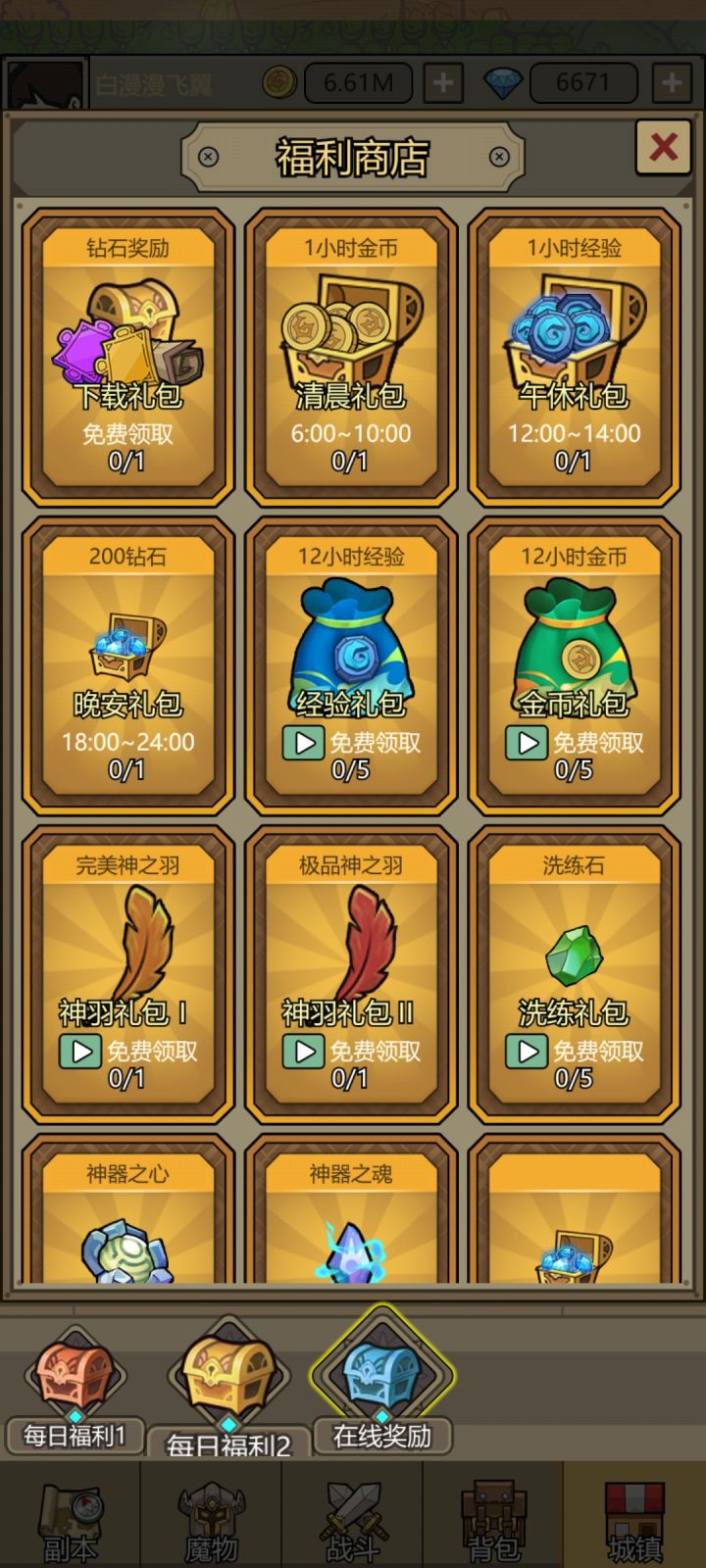This screenshot has height=1568, width=706.
Task: Enter the 战斗 battle screen
Action: click(353, 1514)
